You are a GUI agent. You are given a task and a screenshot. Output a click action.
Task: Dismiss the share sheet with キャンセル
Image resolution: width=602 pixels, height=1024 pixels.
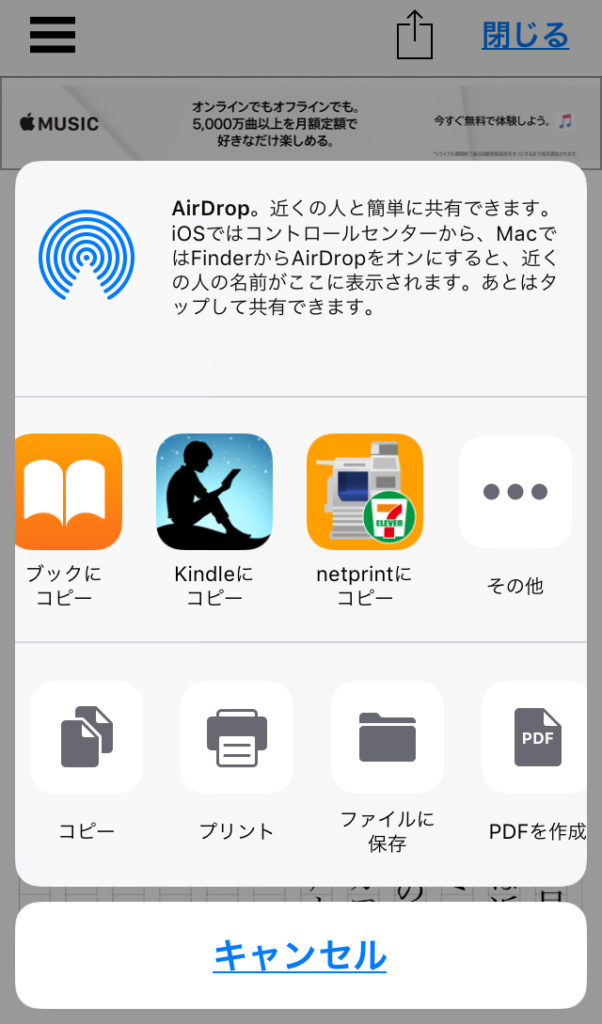click(300, 955)
